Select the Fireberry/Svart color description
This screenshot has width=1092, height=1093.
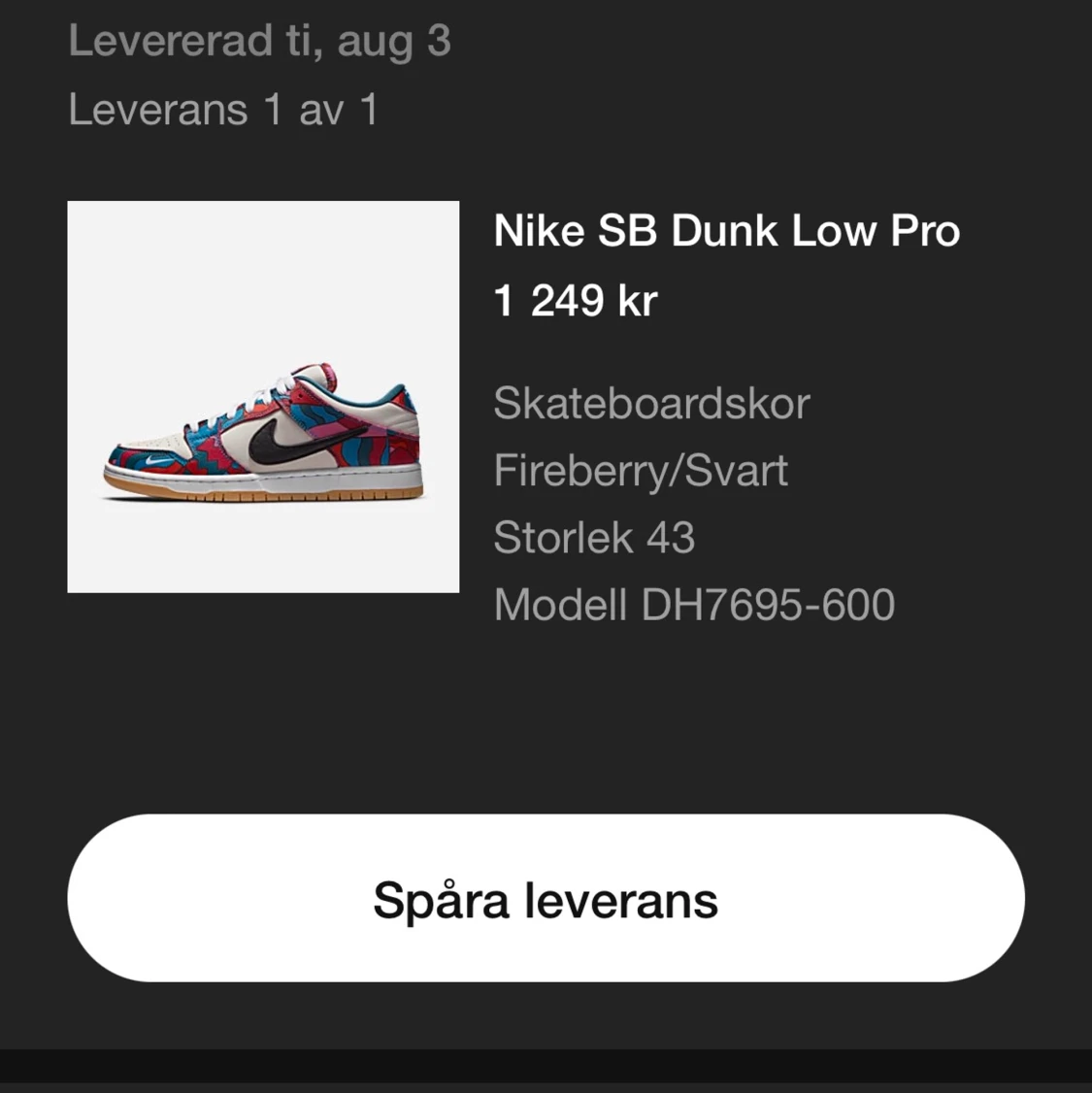click(641, 470)
